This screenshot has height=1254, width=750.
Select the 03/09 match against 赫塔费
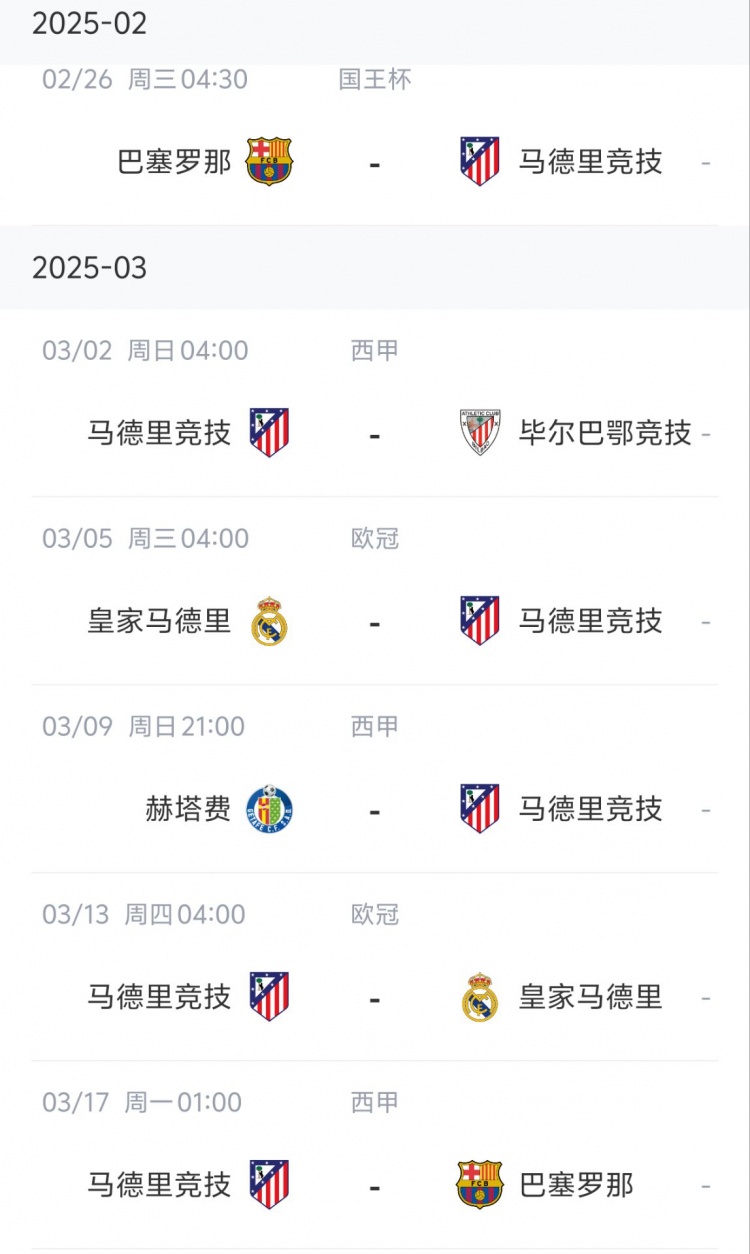[374, 810]
